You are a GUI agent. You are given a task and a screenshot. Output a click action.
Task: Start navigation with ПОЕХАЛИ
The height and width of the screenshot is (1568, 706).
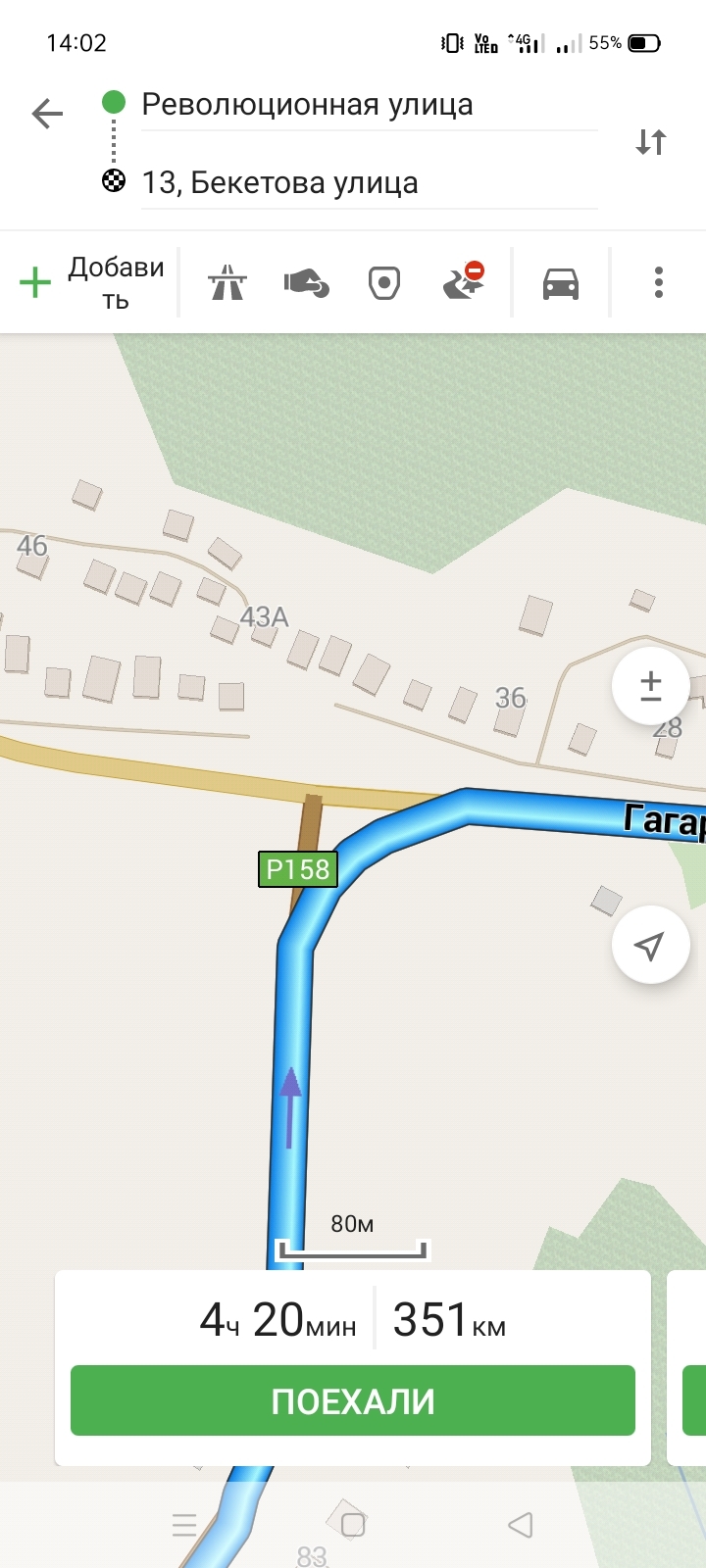353,1401
